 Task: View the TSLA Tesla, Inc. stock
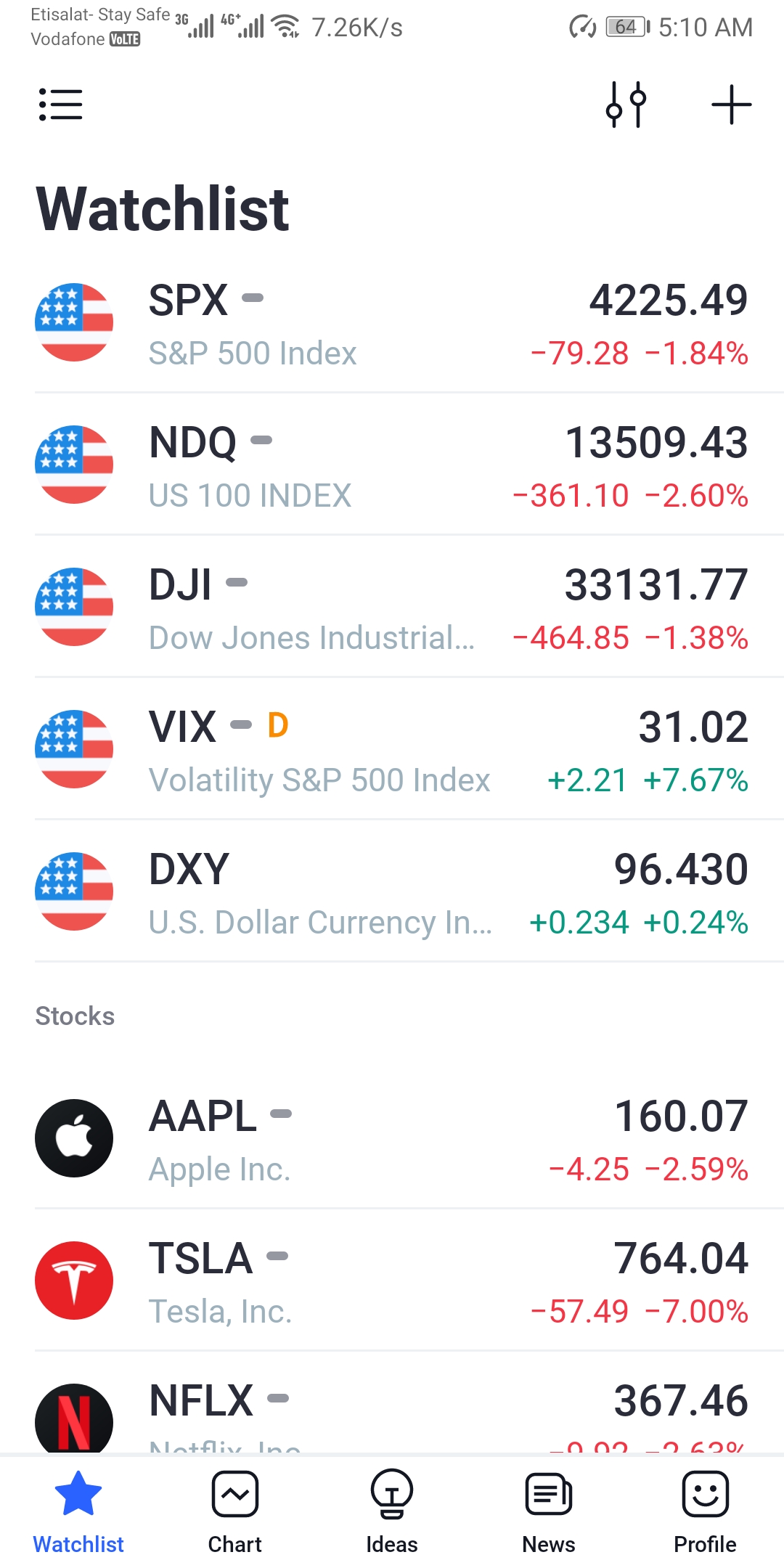(x=392, y=1281)
